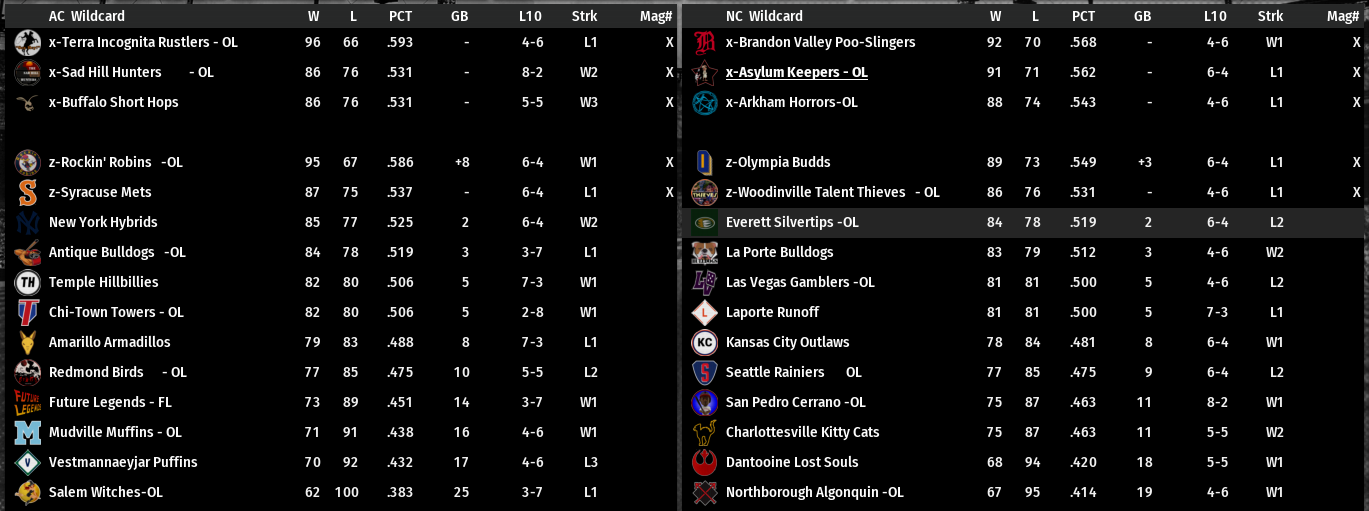Viewport: 1369px width, 511px height.
Task: Open the Terra Incognita Rustlers team page
Action: pos(143,42)
